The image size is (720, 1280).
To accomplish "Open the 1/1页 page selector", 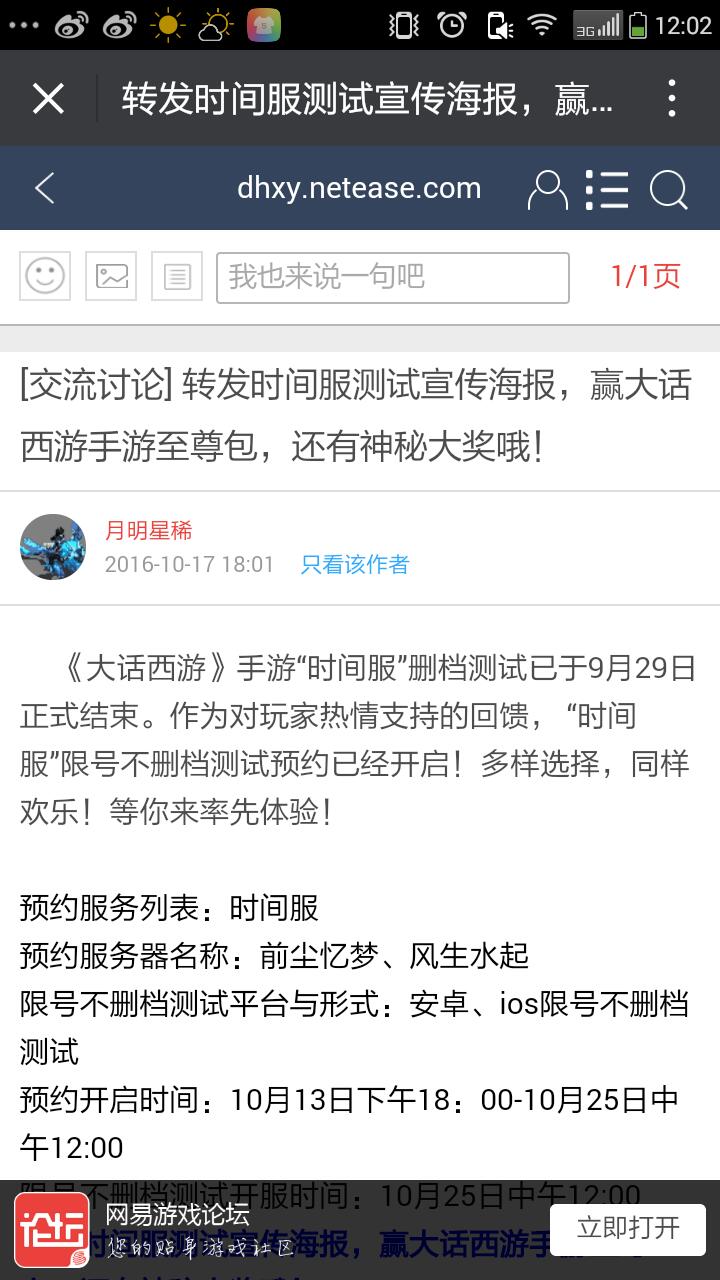I will (x=645, y=277).
